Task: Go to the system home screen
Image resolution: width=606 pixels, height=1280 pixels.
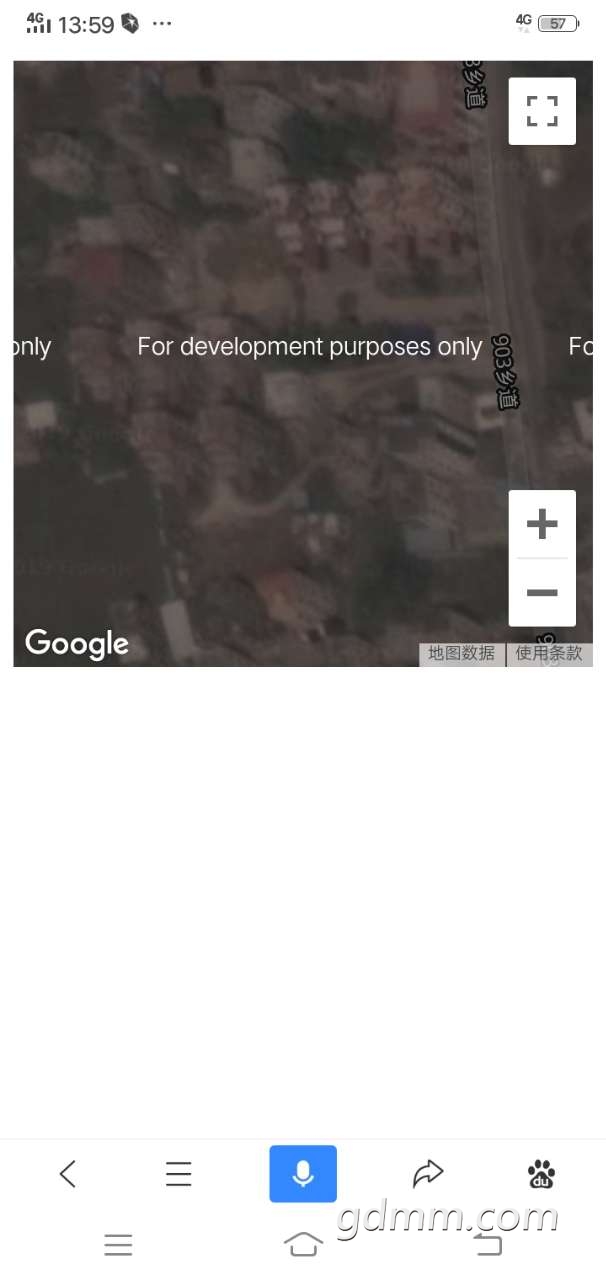Action: click(x=303, y=1245)
